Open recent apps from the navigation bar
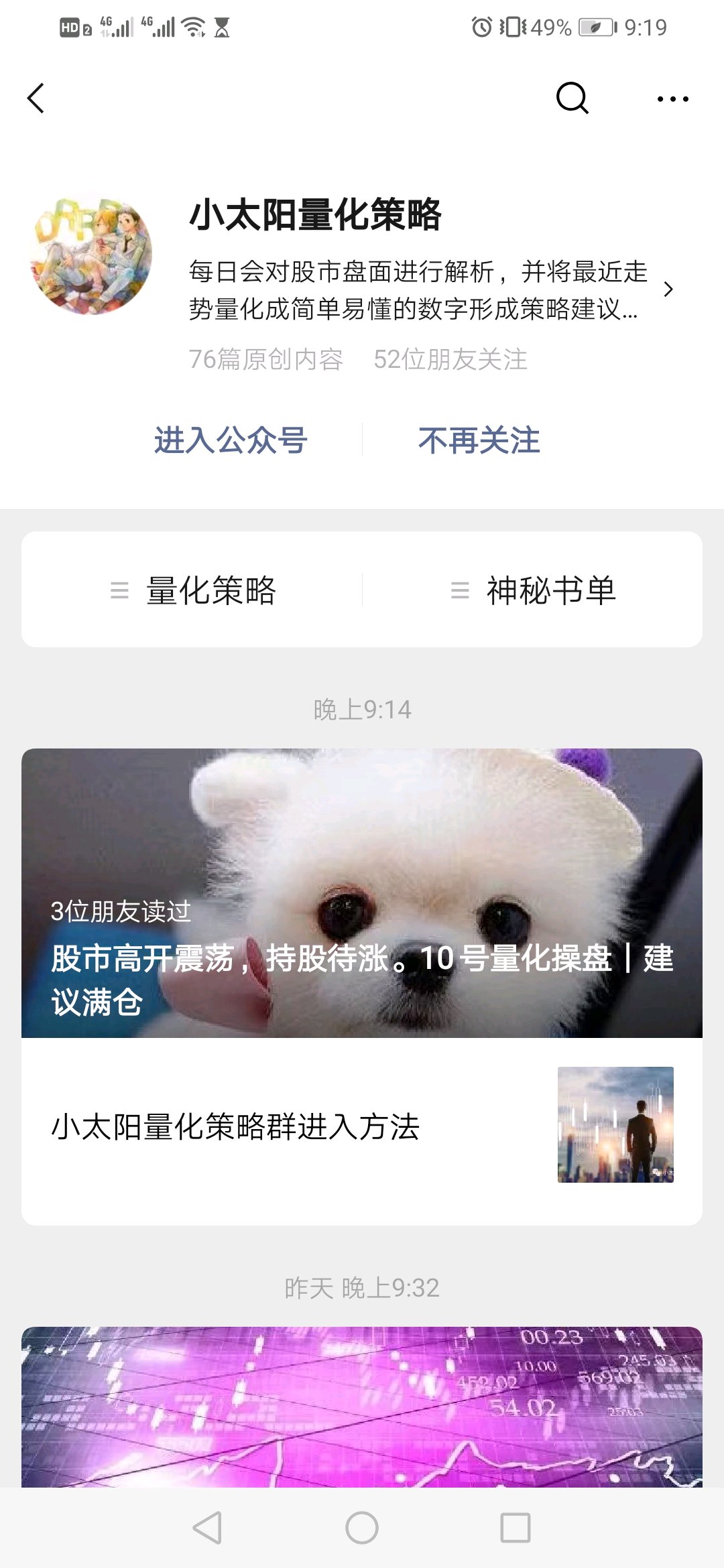This screenshot has width=724, height=1568. click(516, 1528)
